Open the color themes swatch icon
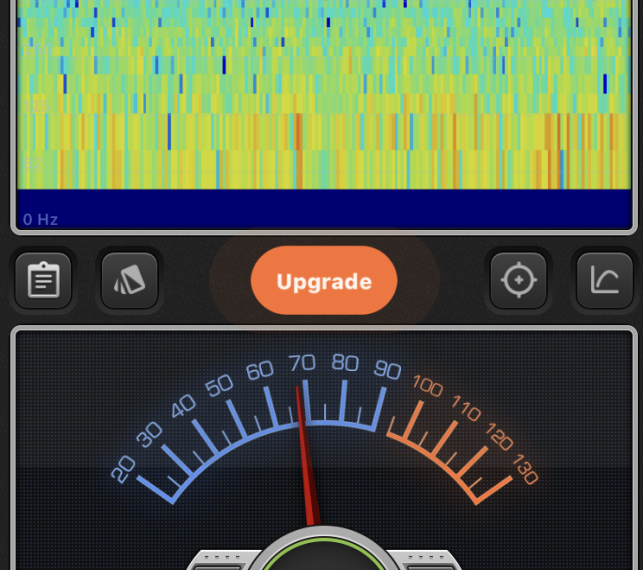This screenshot has width=643, height=570. tap(130, 280)
